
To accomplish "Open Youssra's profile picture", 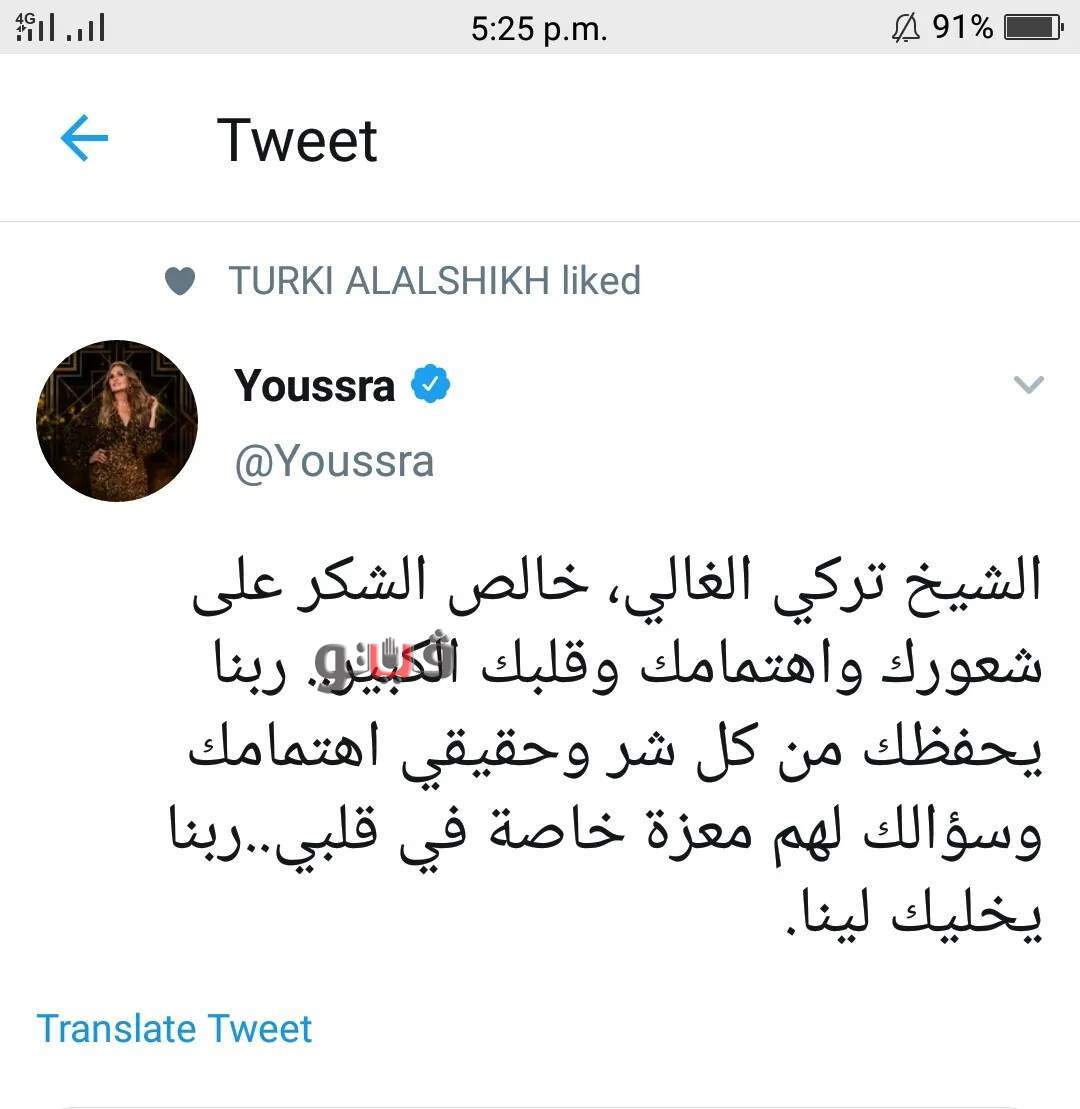I will [x=117, y=420].
